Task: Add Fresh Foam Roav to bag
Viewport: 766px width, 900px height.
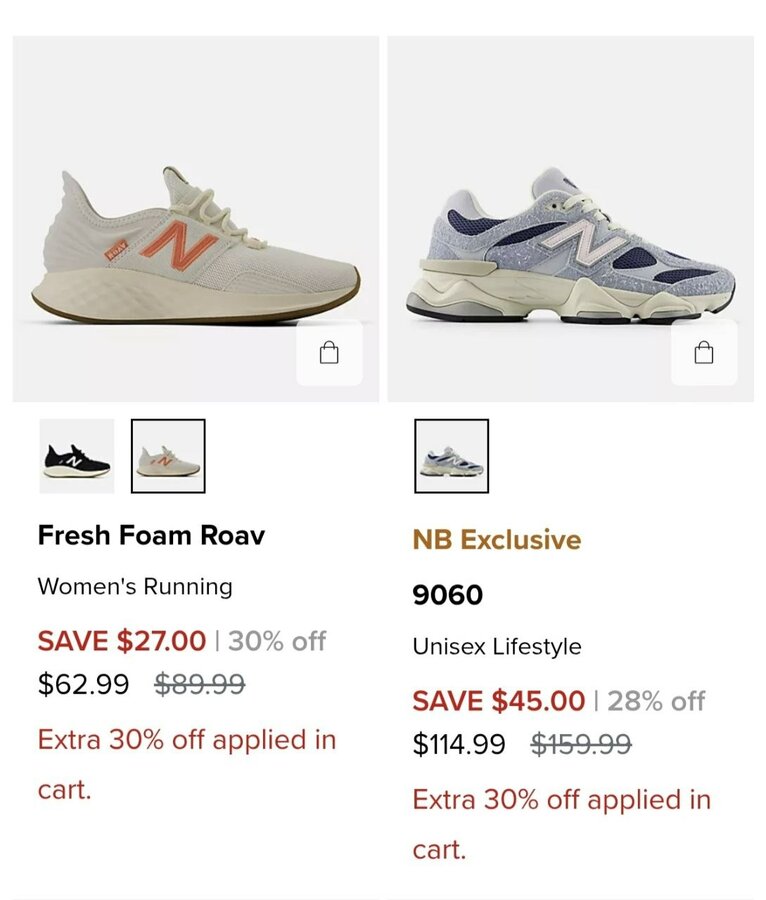Action: click(329, 353)
